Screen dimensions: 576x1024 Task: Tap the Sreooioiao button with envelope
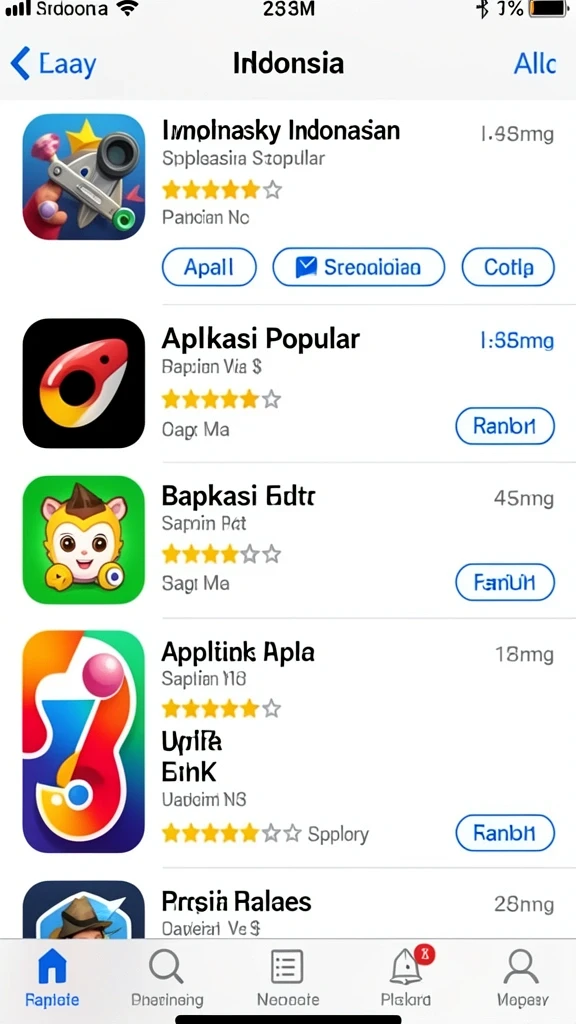tap(359, 267)
